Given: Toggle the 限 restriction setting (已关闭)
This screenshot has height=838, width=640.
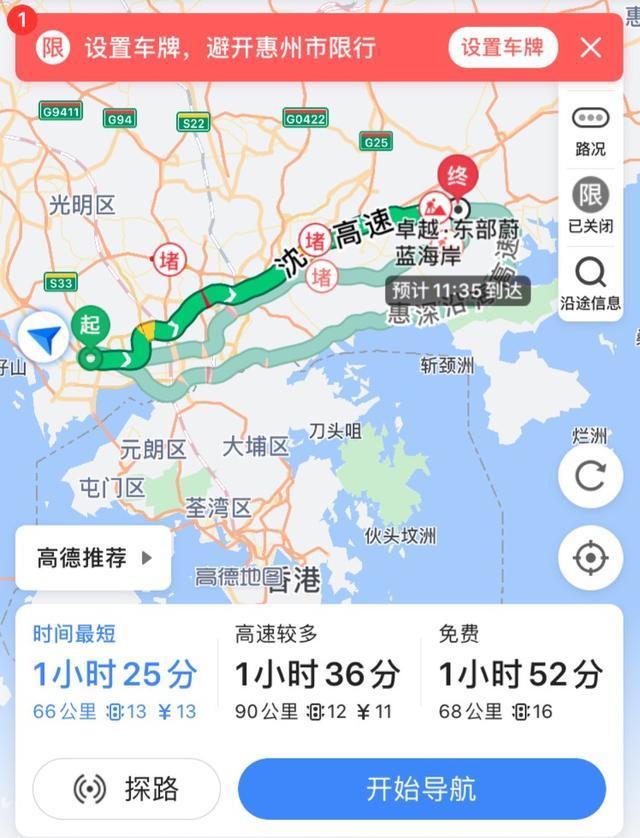Looking at the screenshot, I should 590,205.
